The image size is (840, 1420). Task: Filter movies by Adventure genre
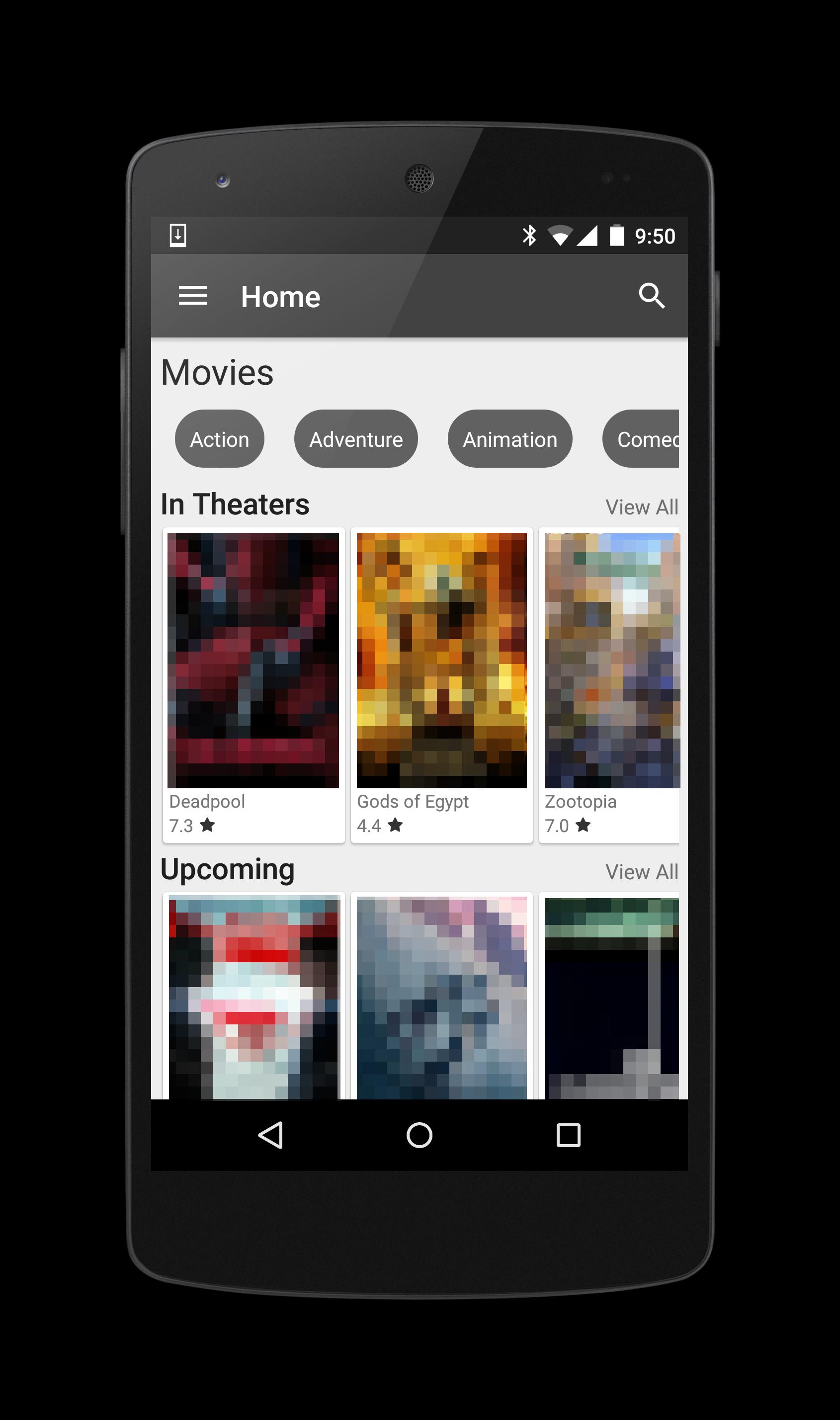(356, 439)
